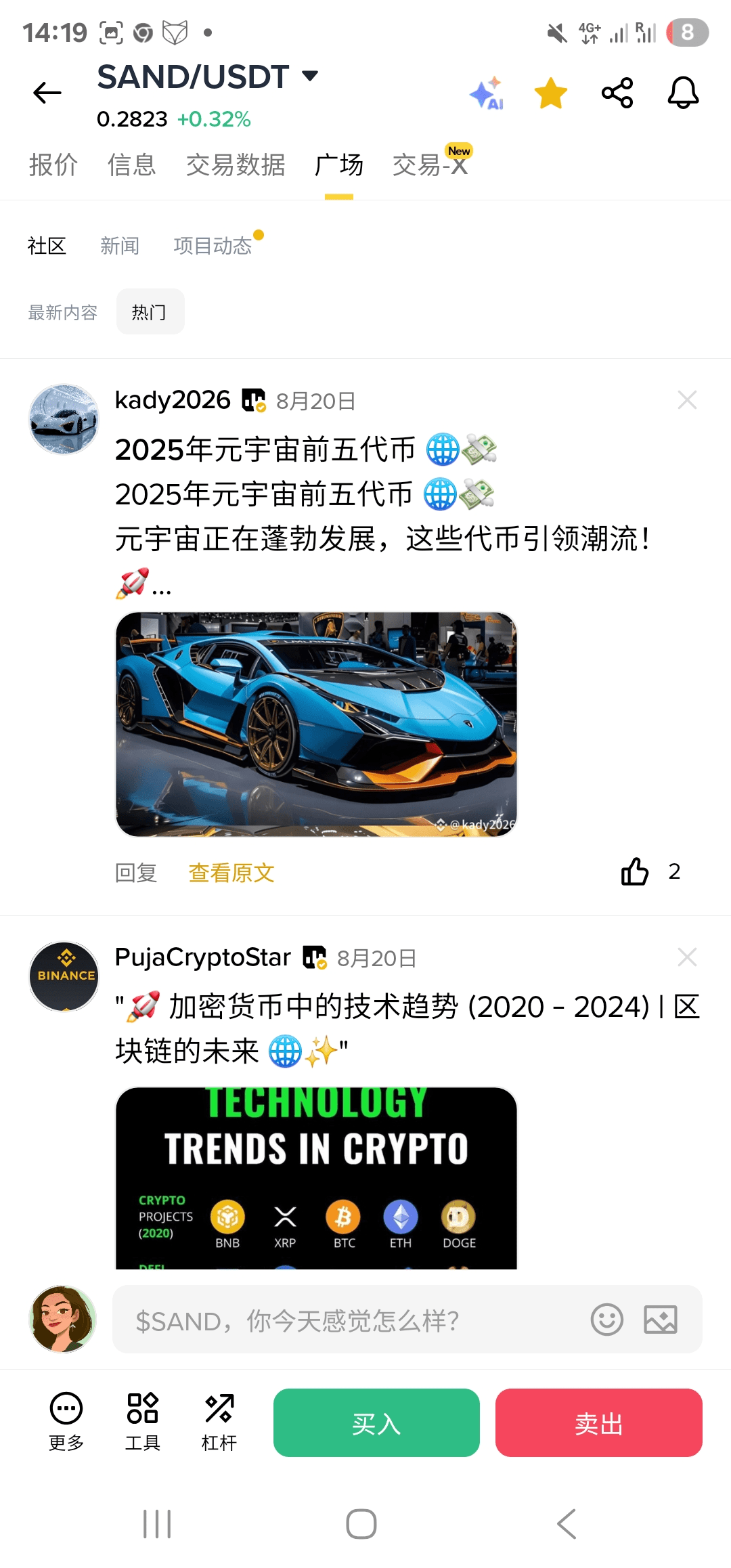The width and height of the screenshot is (731, 1568).
Task: Switch to the 报价 tab
Action: (53, 165)
